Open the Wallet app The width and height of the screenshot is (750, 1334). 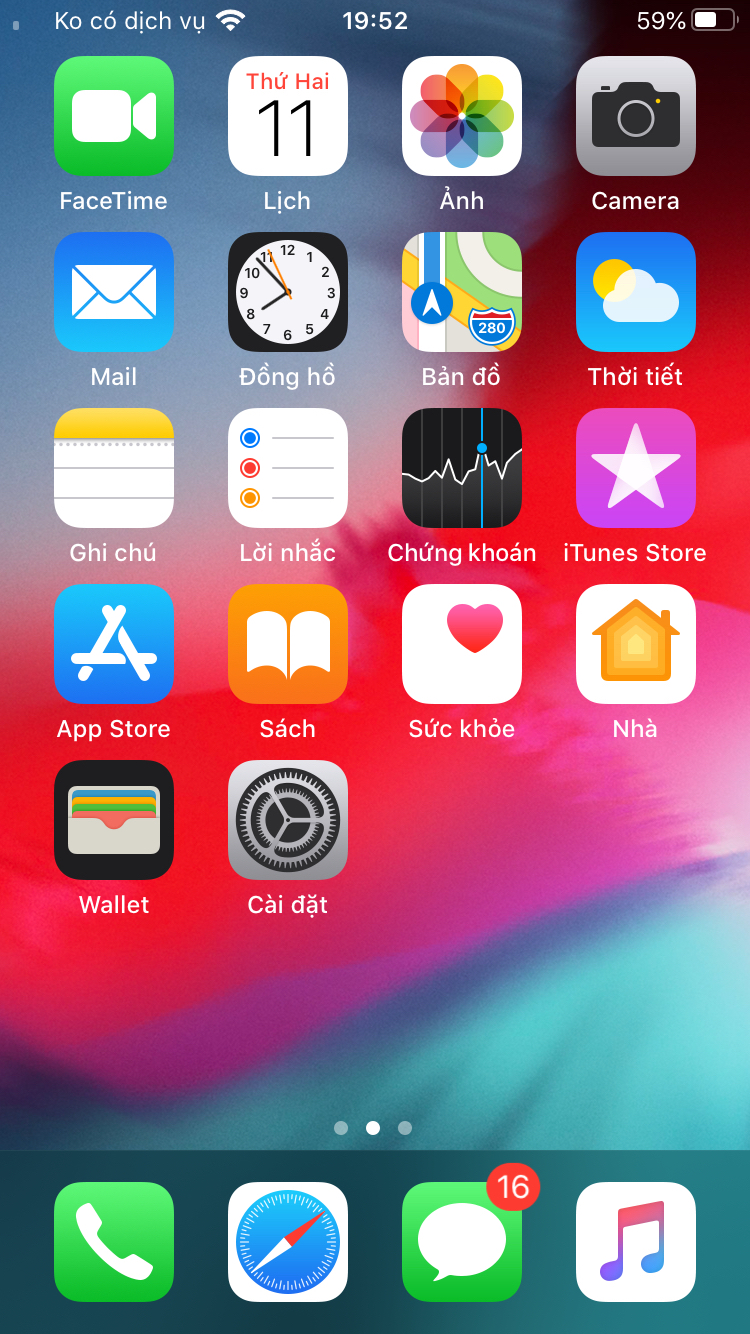(x=114, y=820)
